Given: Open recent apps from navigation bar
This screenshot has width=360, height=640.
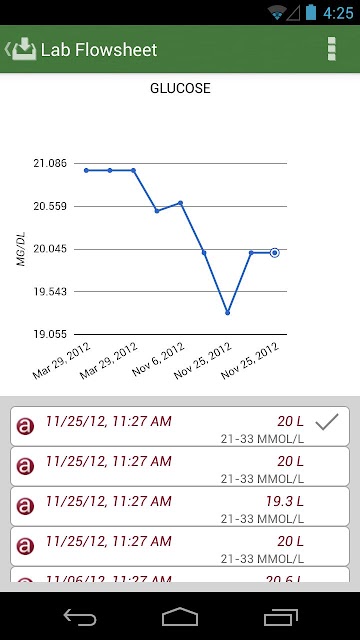Looking at the screenshot, I should pyautogui.click(x=280, y=616).
